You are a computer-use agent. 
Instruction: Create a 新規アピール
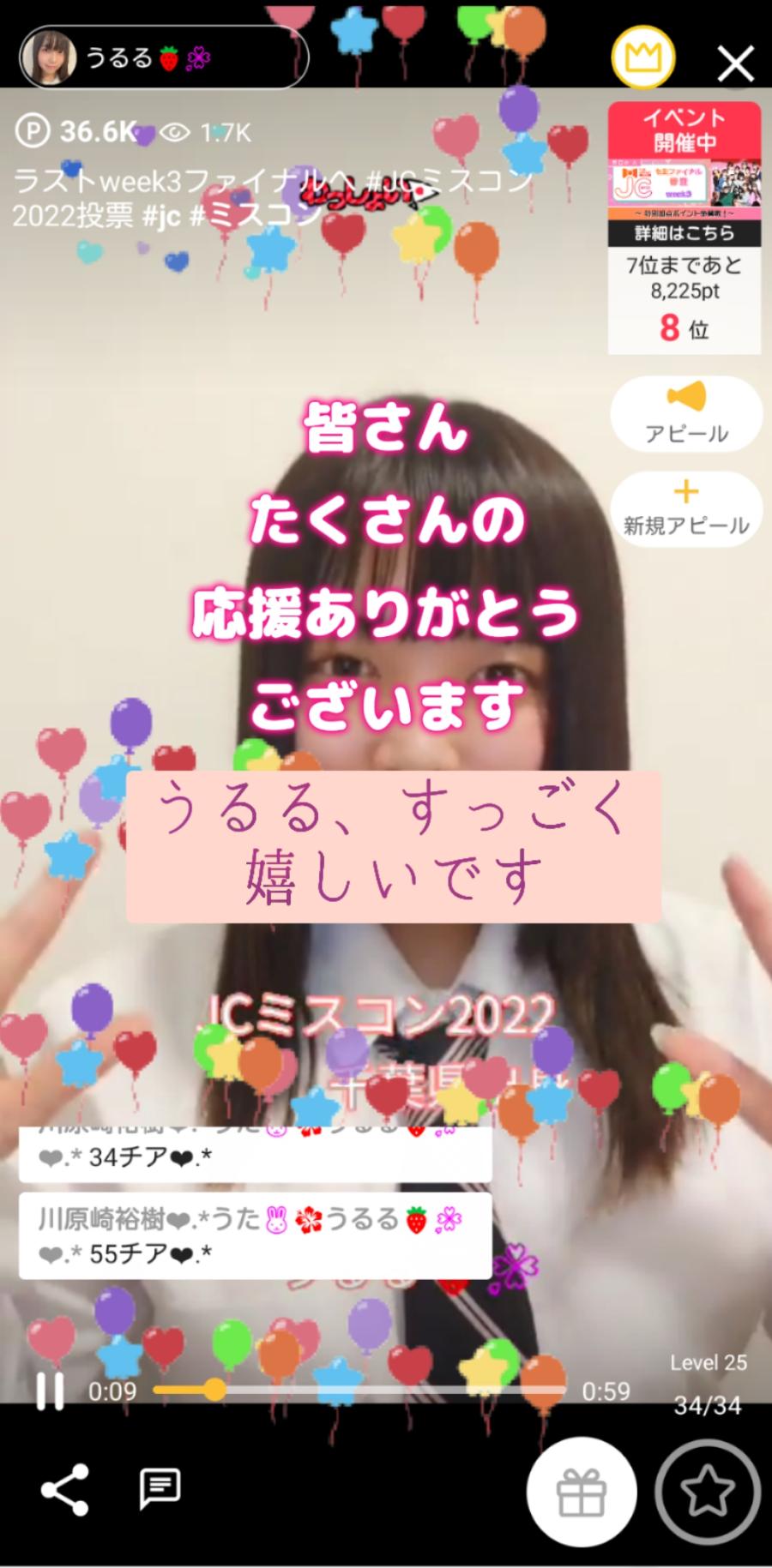[x=685, y=508]
